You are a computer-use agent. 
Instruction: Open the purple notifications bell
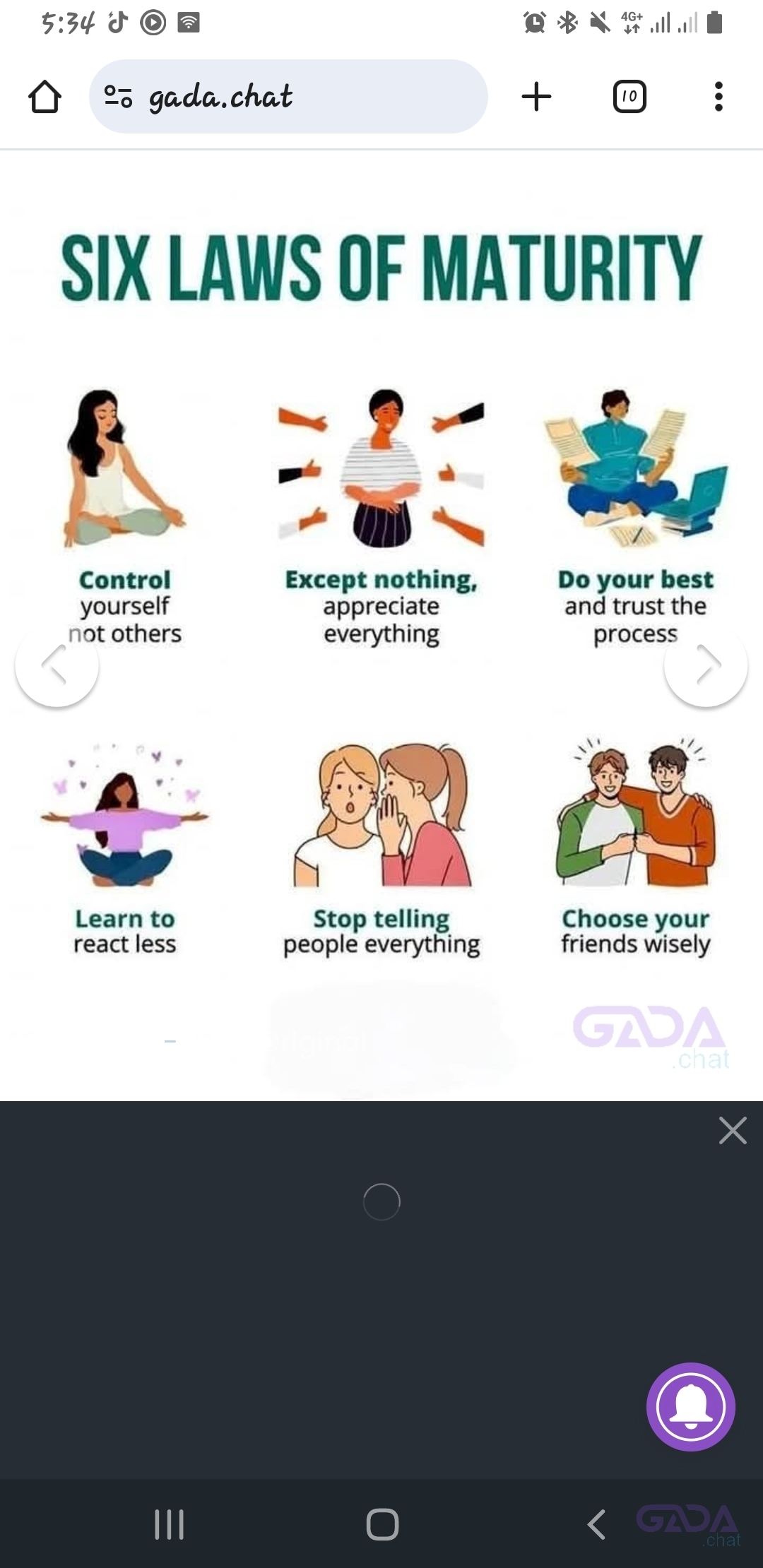point(690,1407)
